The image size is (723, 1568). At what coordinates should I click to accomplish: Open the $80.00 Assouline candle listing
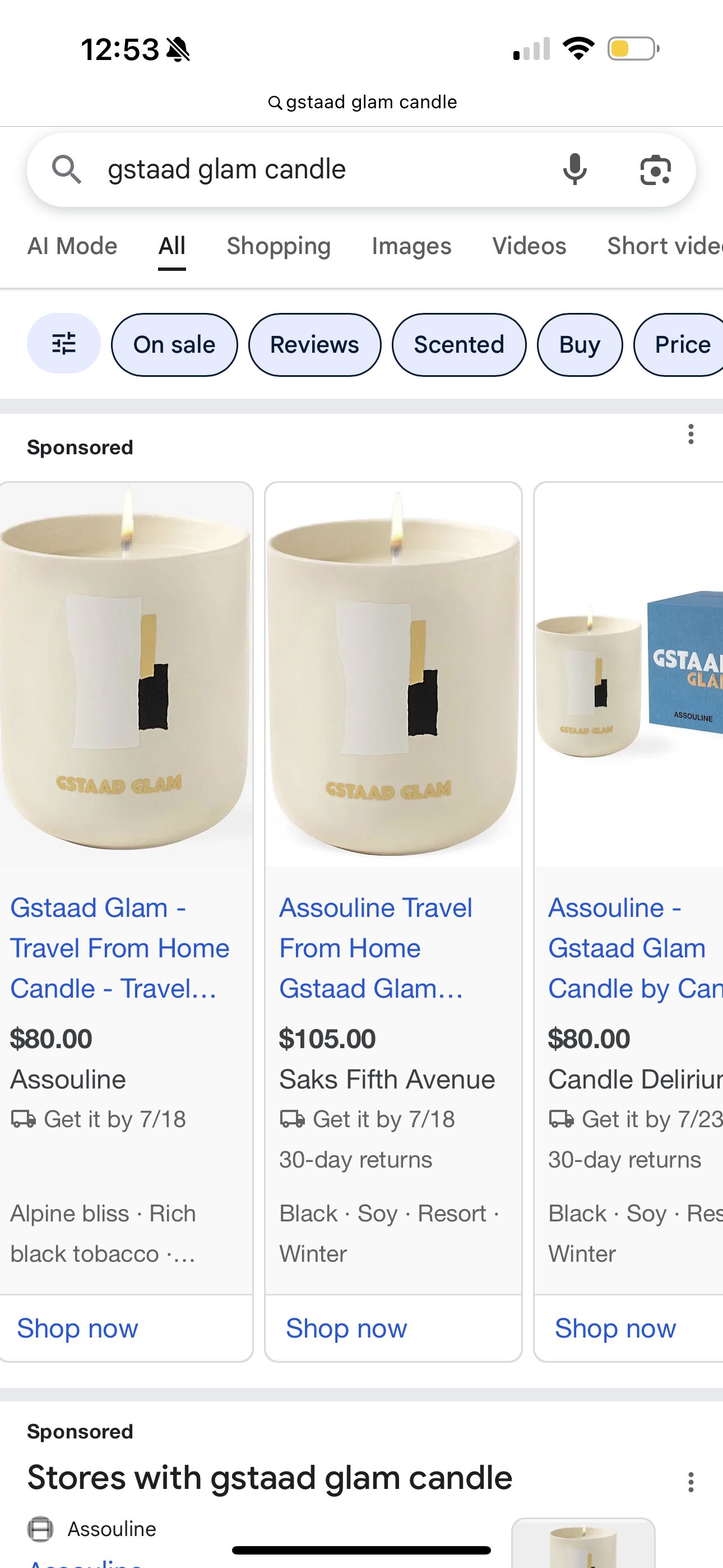coord(119,947)
